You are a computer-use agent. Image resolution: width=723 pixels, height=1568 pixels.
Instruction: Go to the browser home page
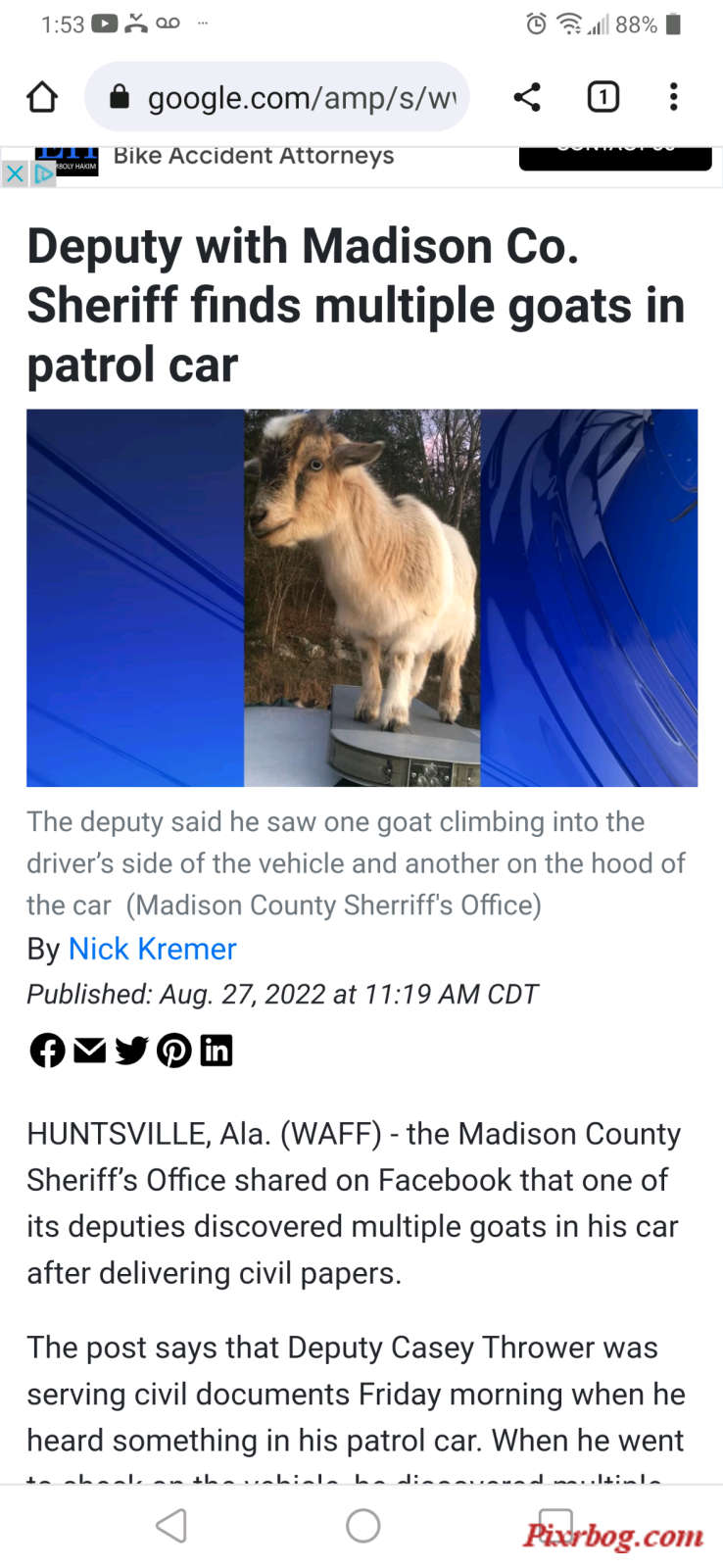(42, 97)
